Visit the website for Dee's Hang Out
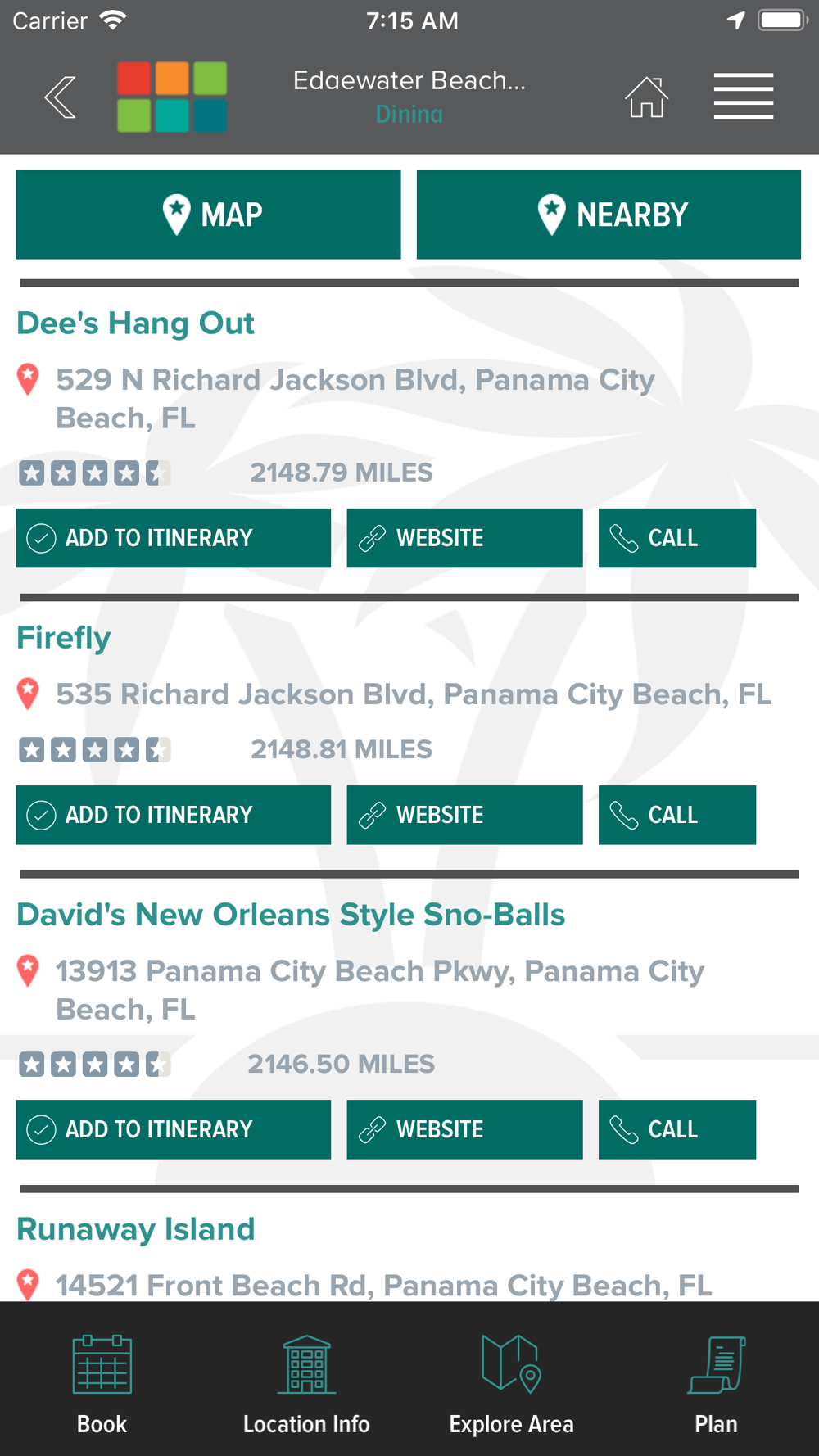The height and width of the screenshot is (1456, 819). coord(464,538)
